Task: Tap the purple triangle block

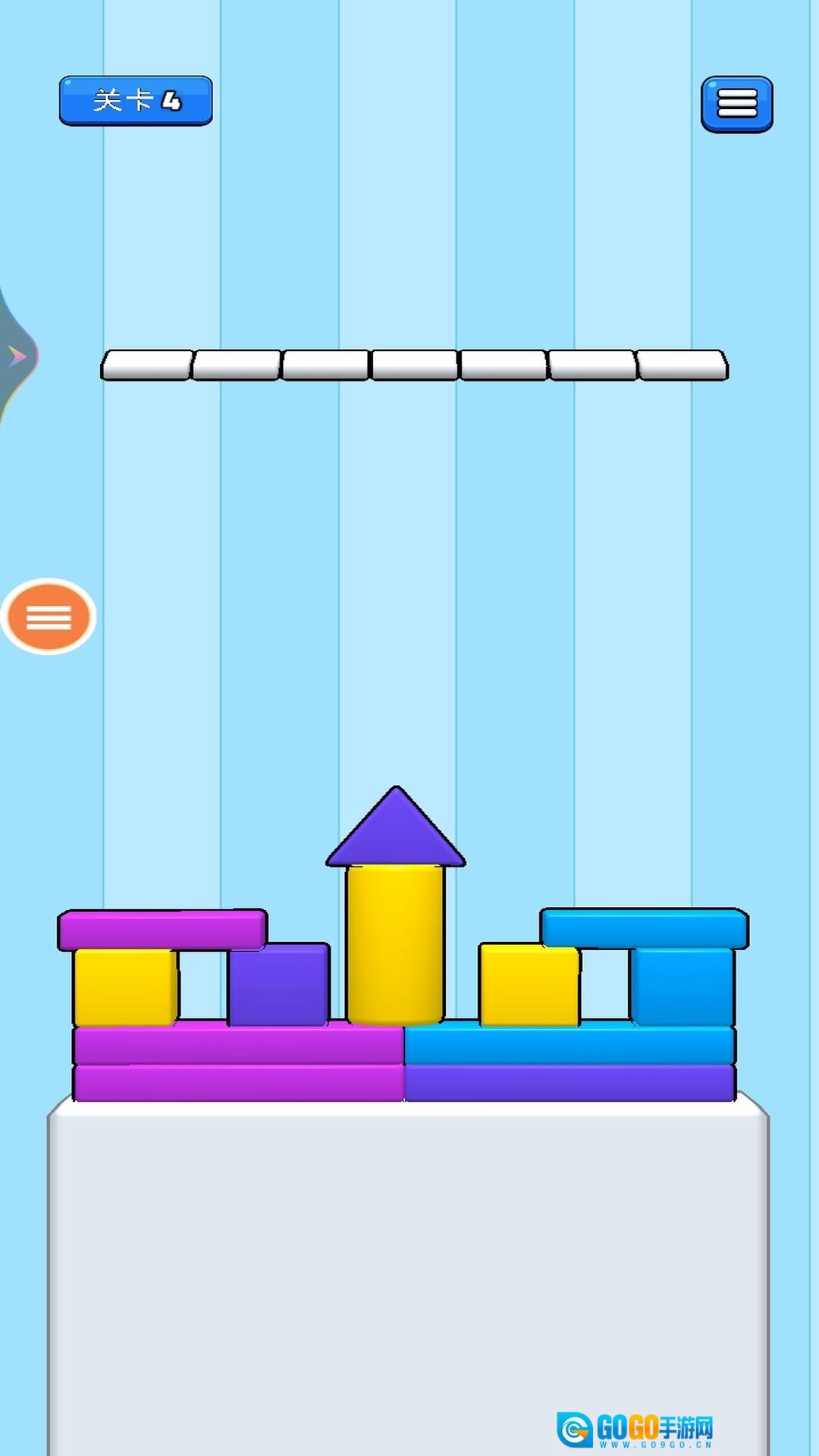Action: coord(395,827)
